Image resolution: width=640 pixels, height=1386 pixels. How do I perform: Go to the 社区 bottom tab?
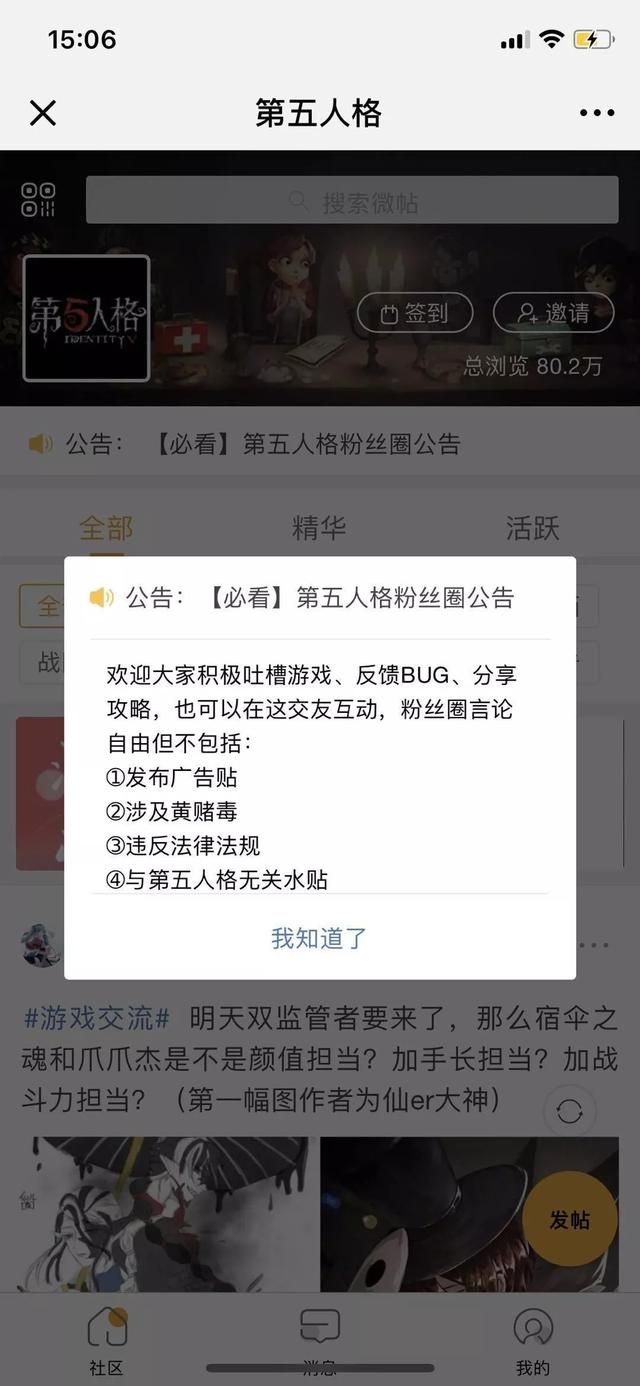(x=106, y=1340)
